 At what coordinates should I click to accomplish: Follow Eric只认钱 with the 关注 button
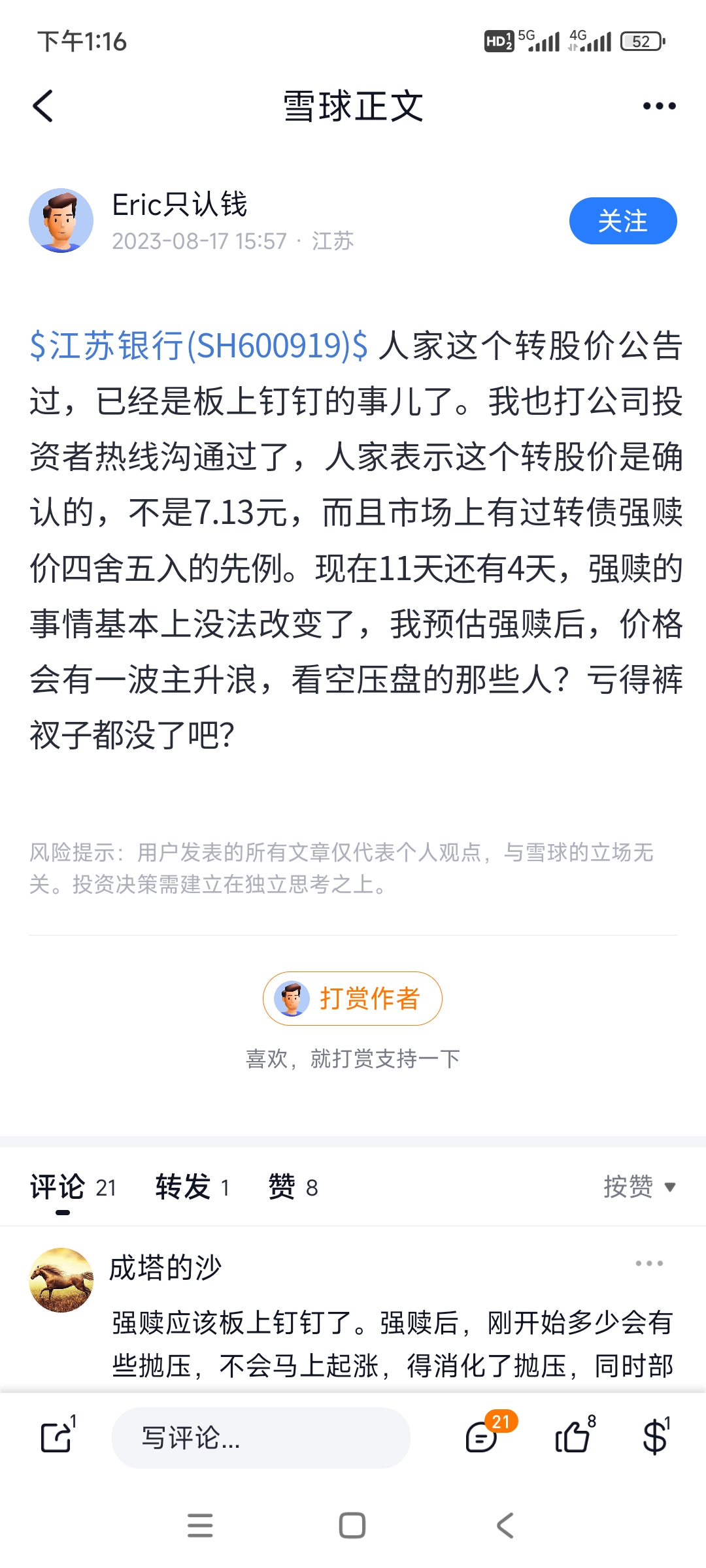pyautogui.click(x=622, y=221)
